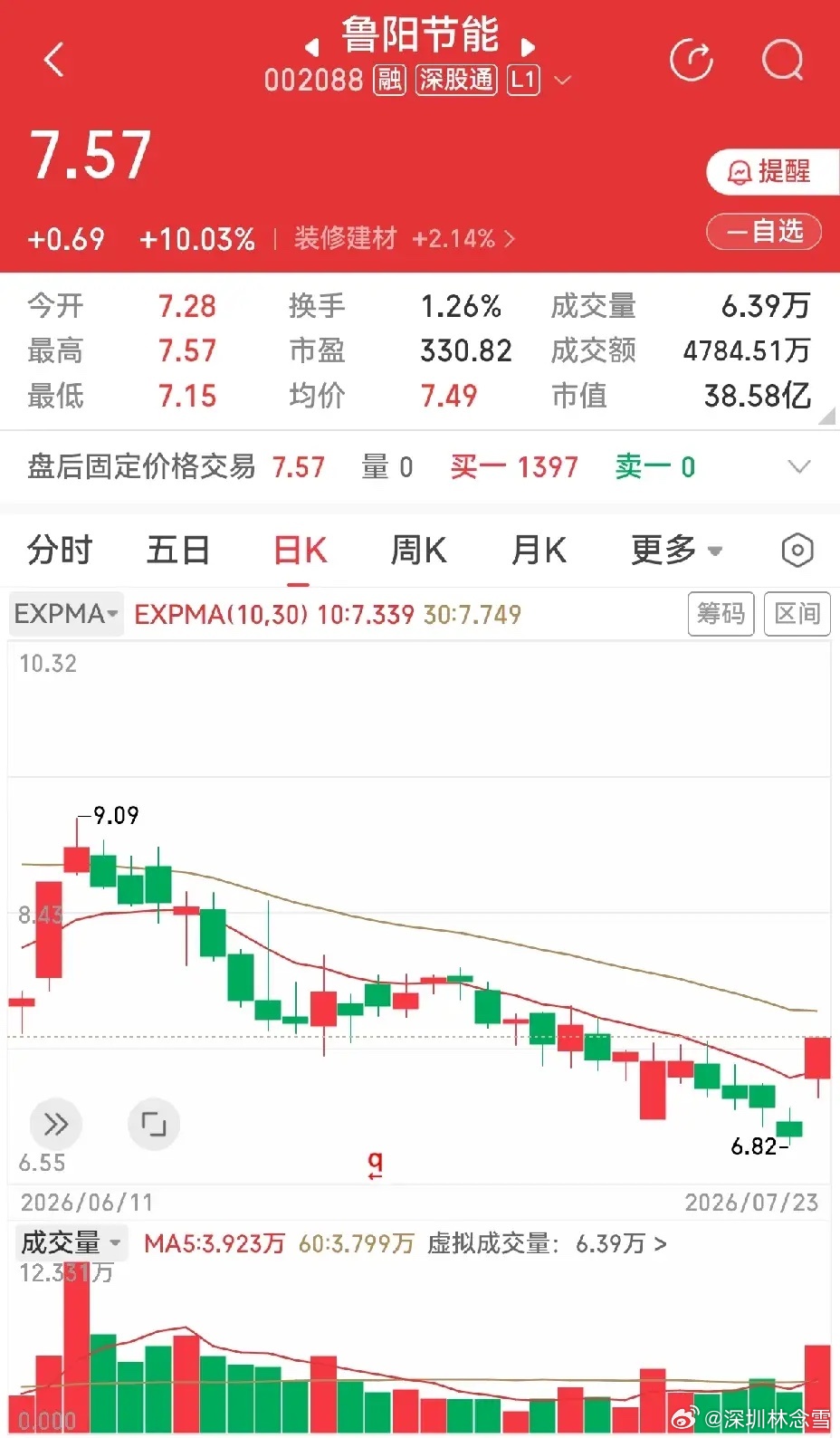Switch to the previous stock arrow
840x1438 pixels.
312,46
